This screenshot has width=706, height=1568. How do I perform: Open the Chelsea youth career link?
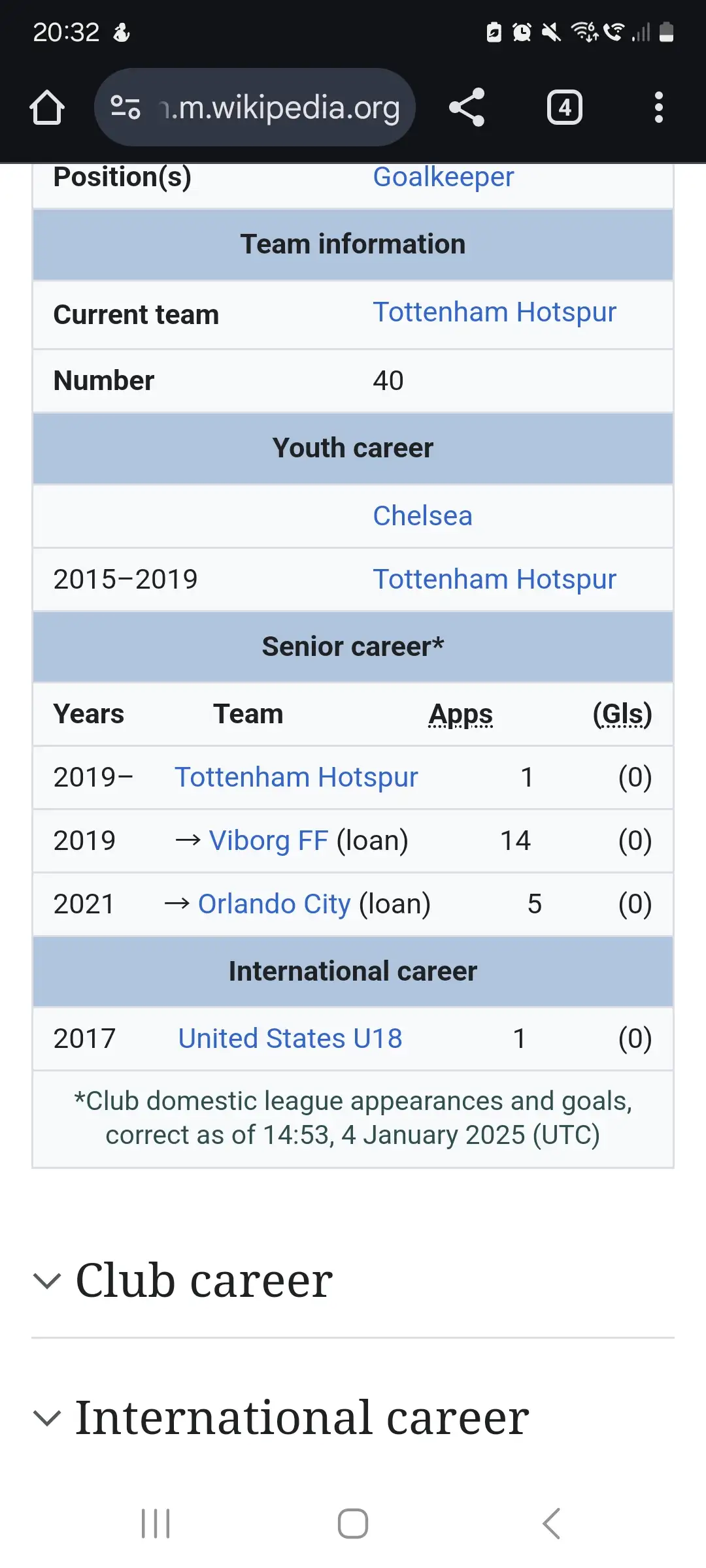pyautogui.click(x=422, y=516)
